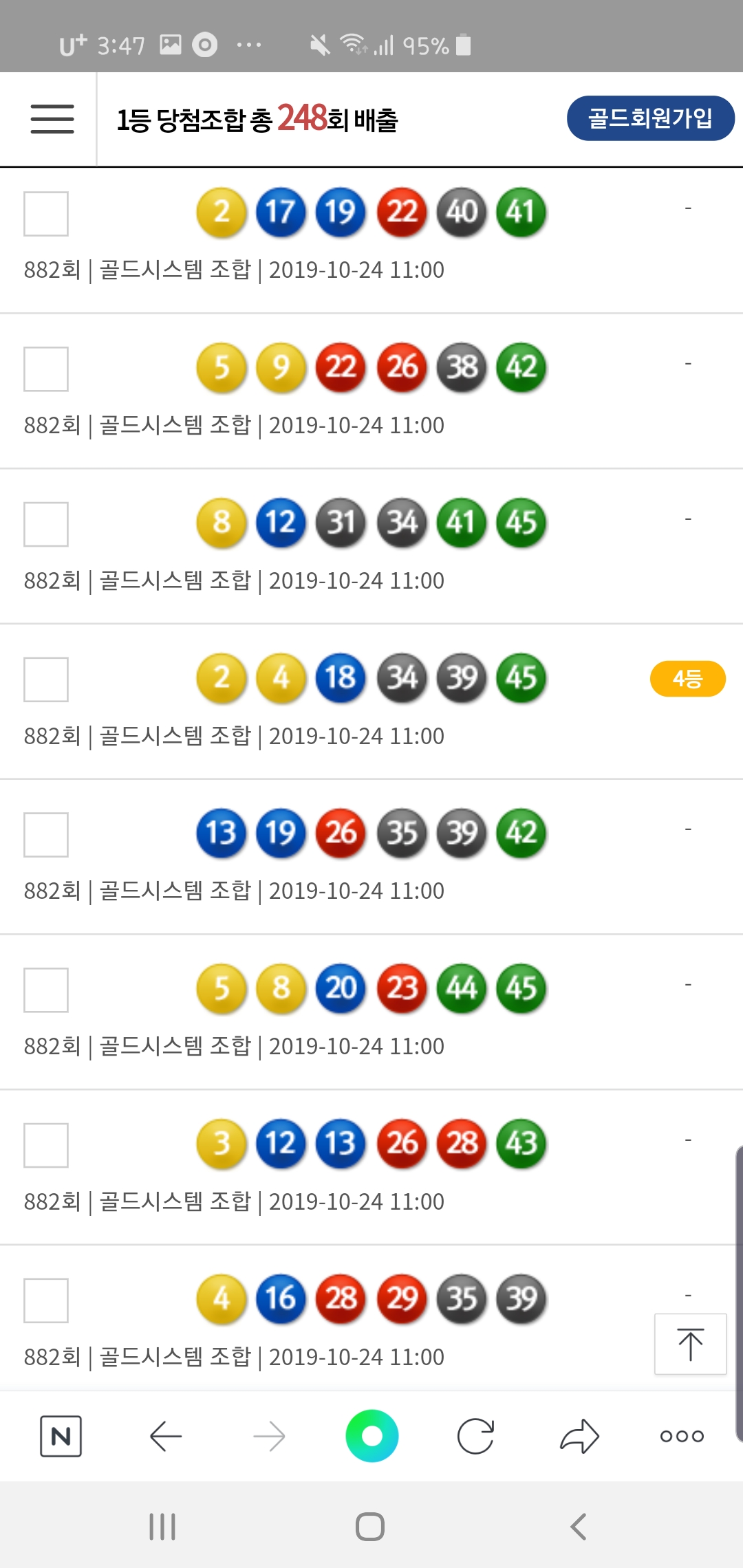The image size is (743, 1568).
Task: Open the Naver N home button
Action: point(61,1436)
